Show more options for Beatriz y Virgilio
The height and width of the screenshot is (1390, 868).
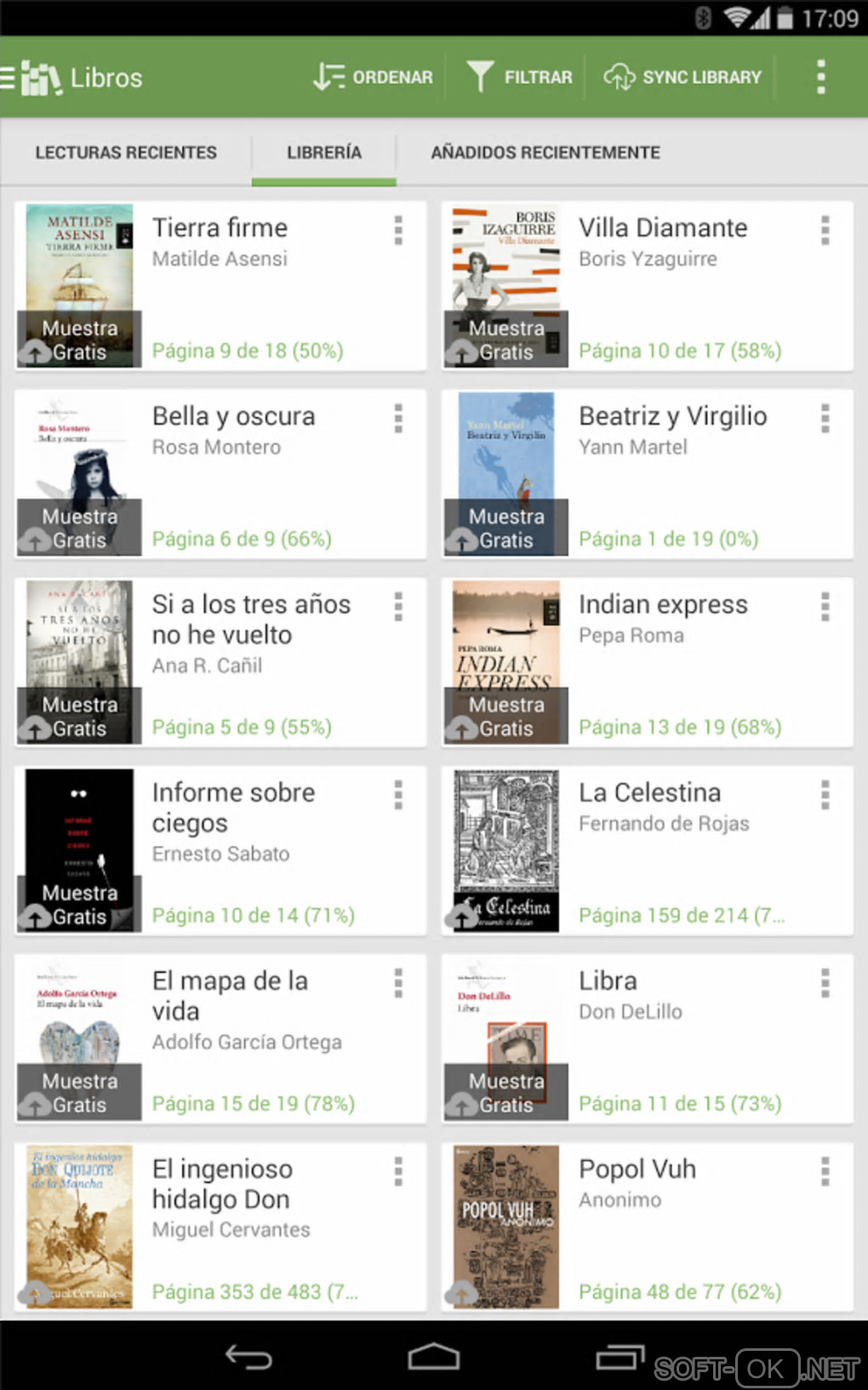[825, 419]
